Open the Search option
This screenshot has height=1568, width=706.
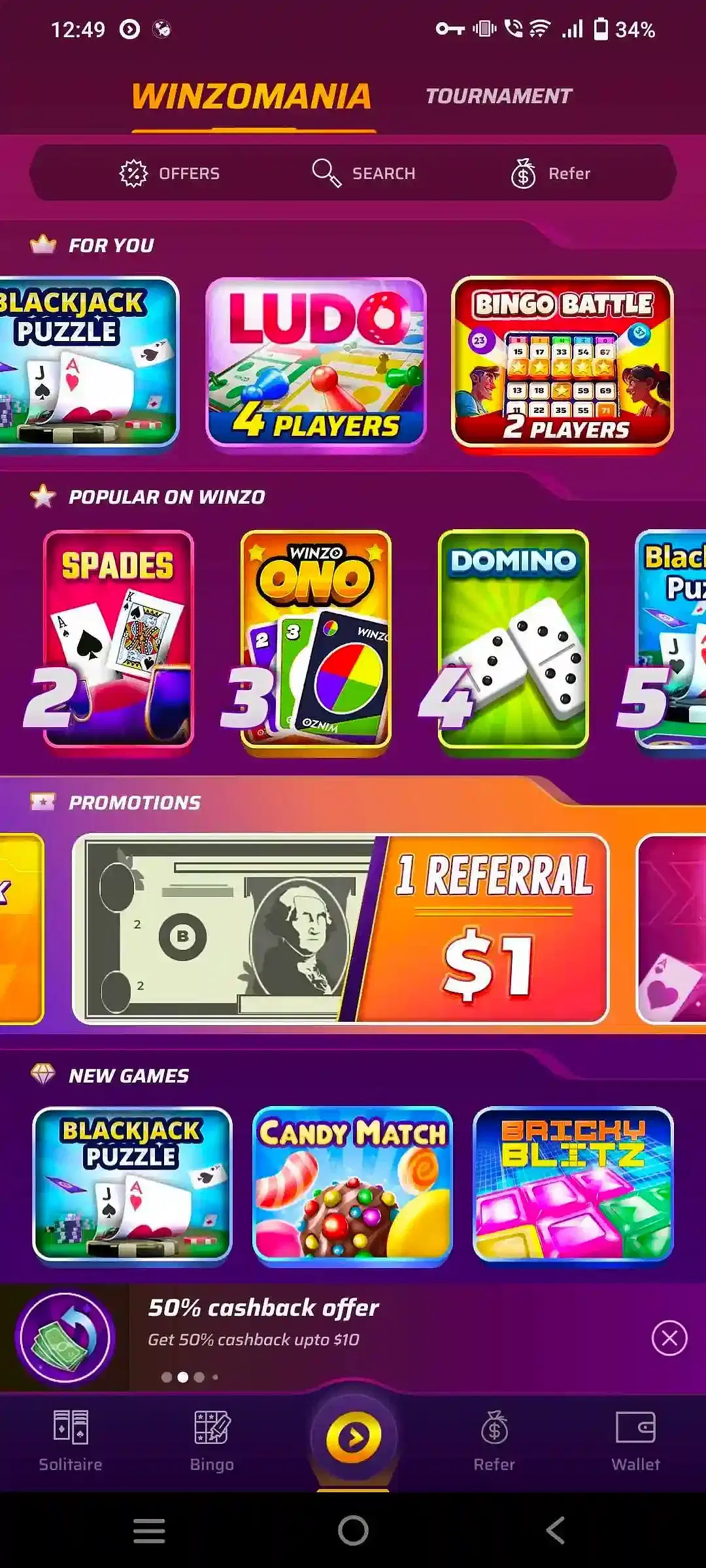point(363,173)
